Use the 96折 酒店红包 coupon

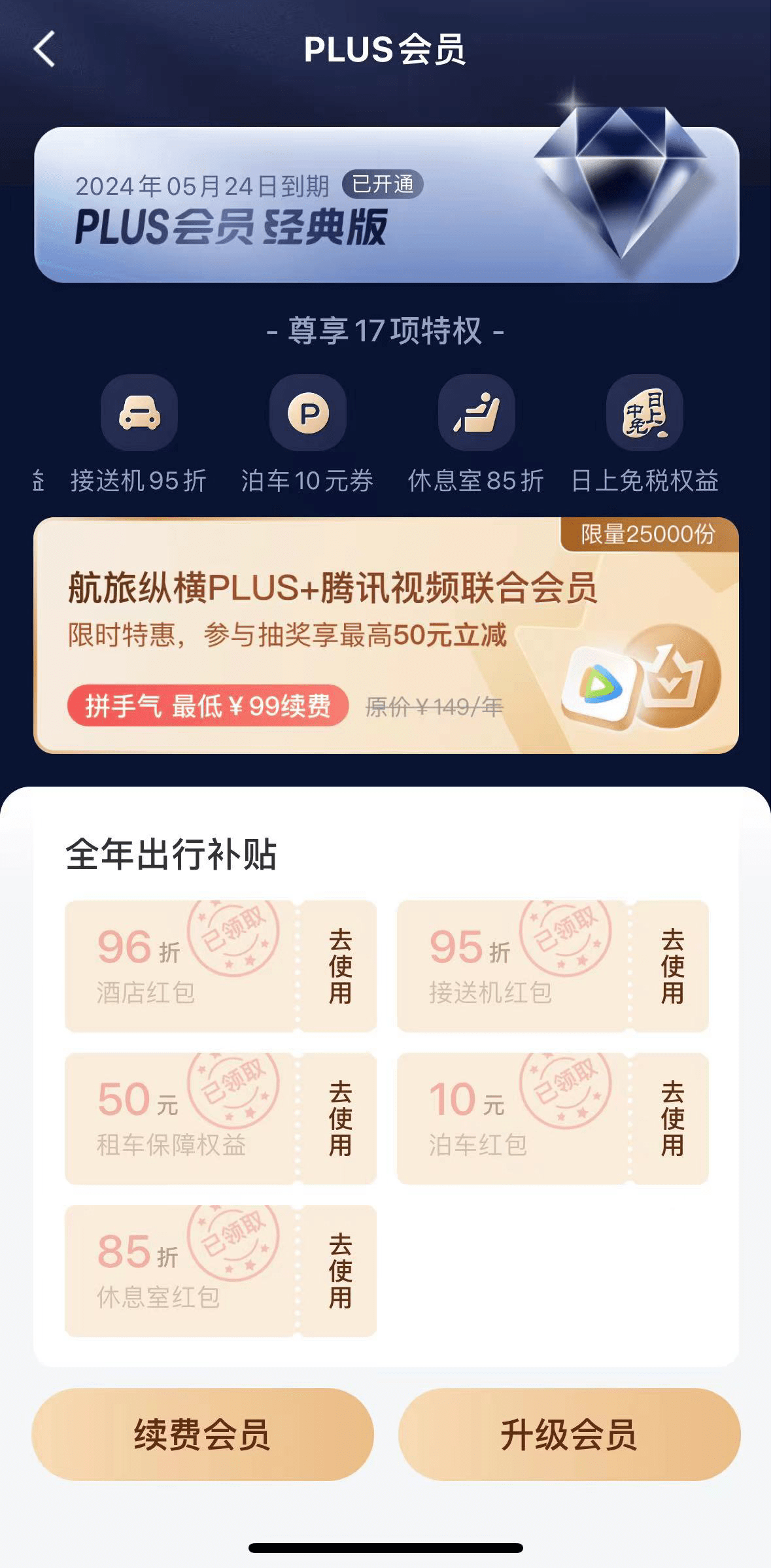(340, 966)
